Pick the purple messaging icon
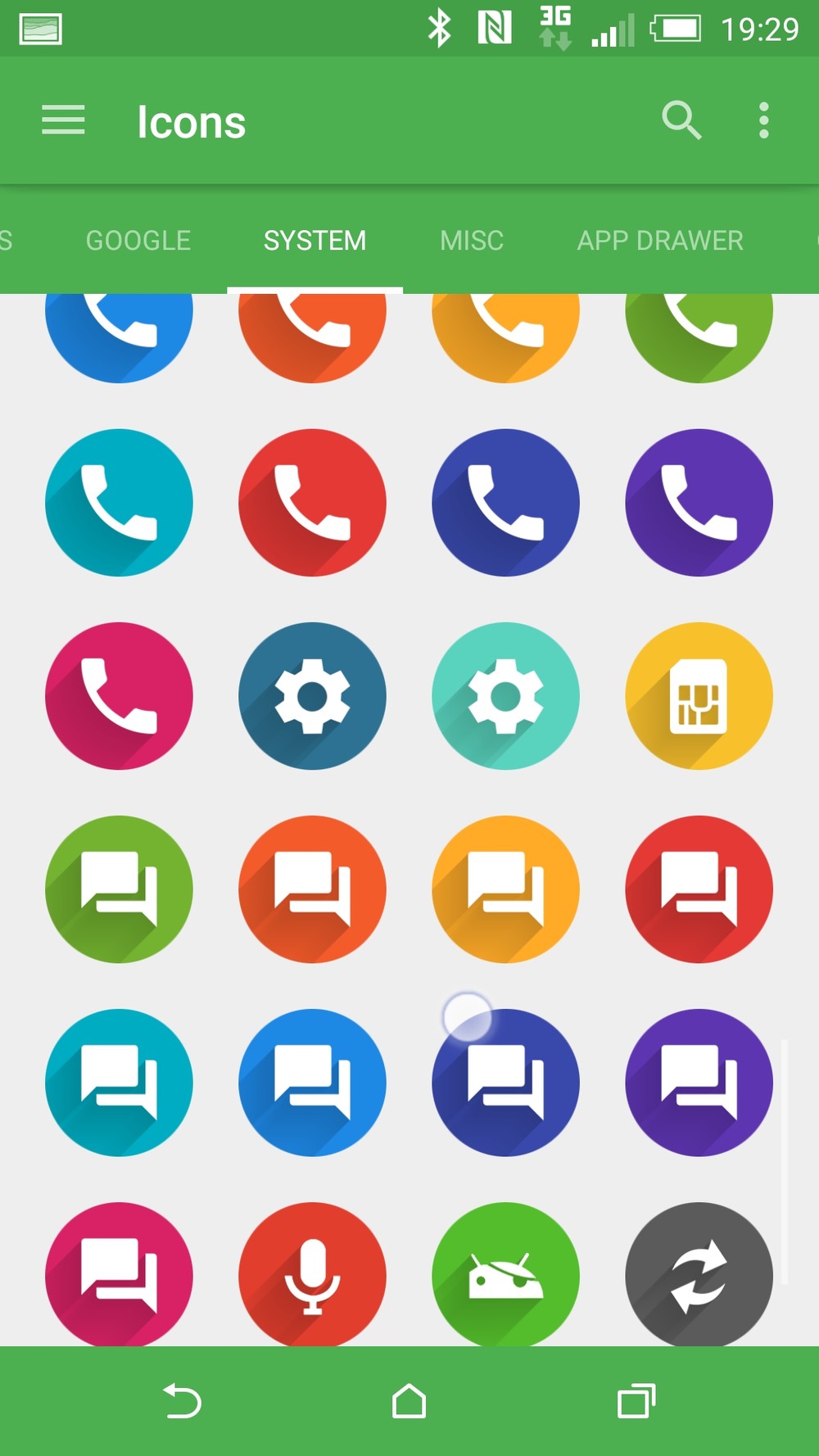Image resolution: width=819 pixels, height=1456 pixels. [699, 1082]
